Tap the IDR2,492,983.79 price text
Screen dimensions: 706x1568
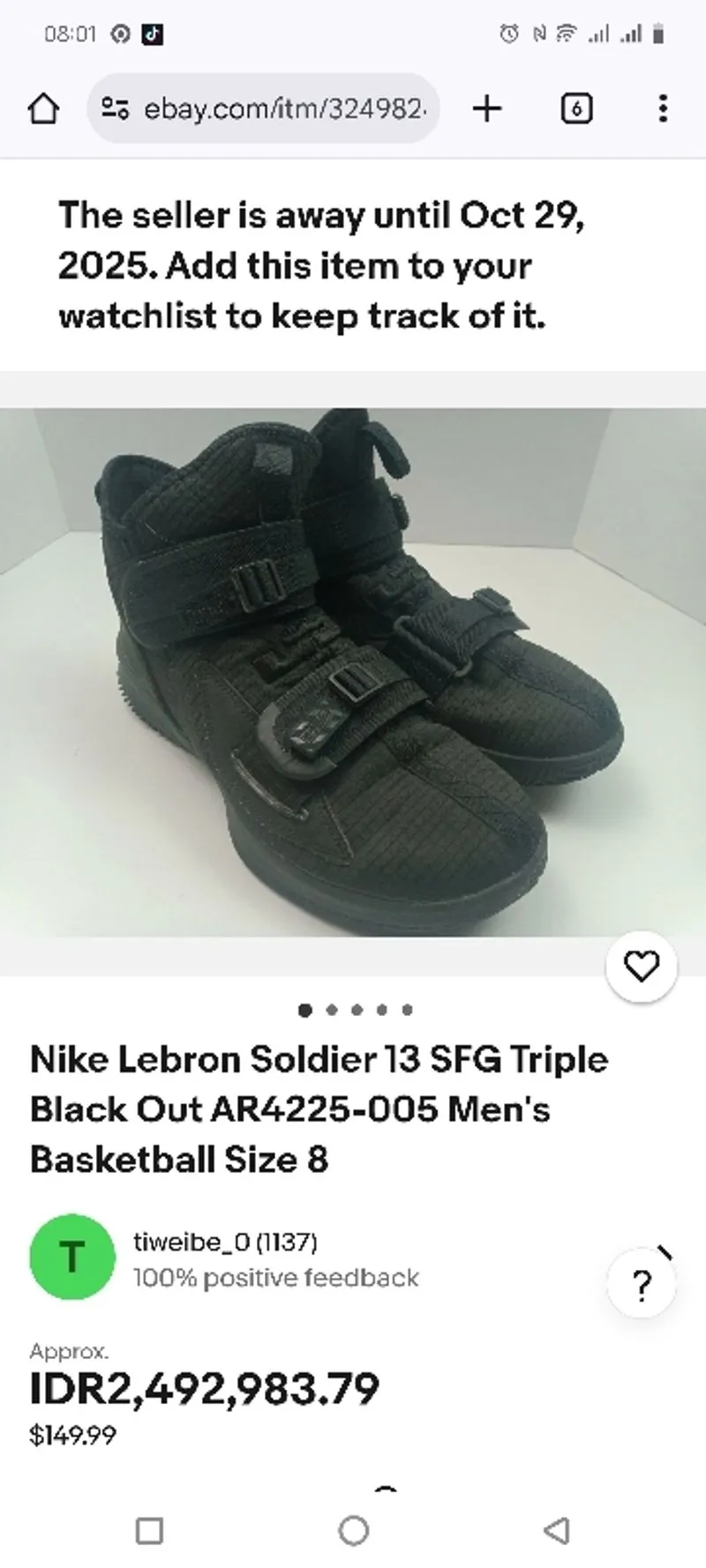pyautogui.click(x=202, y=1389)
